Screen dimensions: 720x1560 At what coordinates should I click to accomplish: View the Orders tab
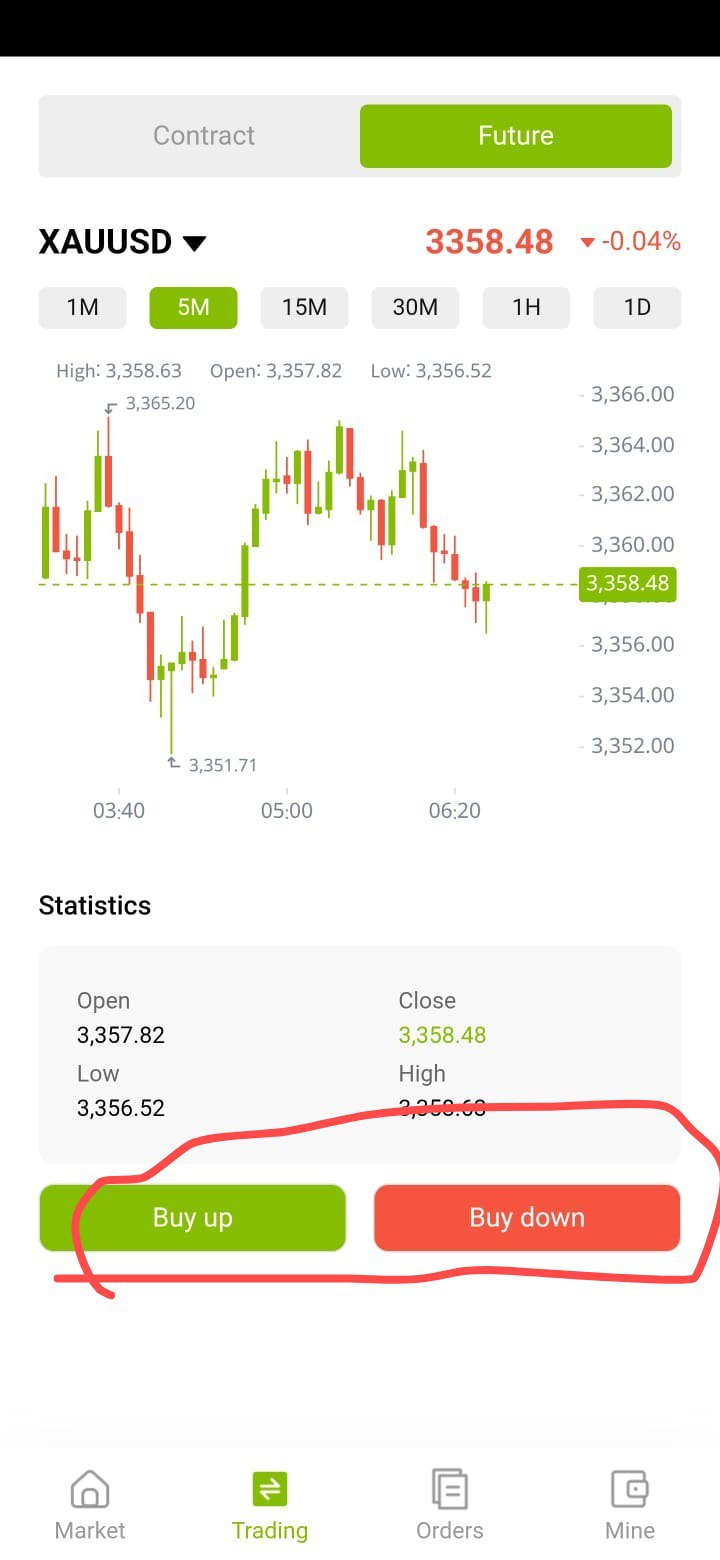click(x=450, y=1505)
